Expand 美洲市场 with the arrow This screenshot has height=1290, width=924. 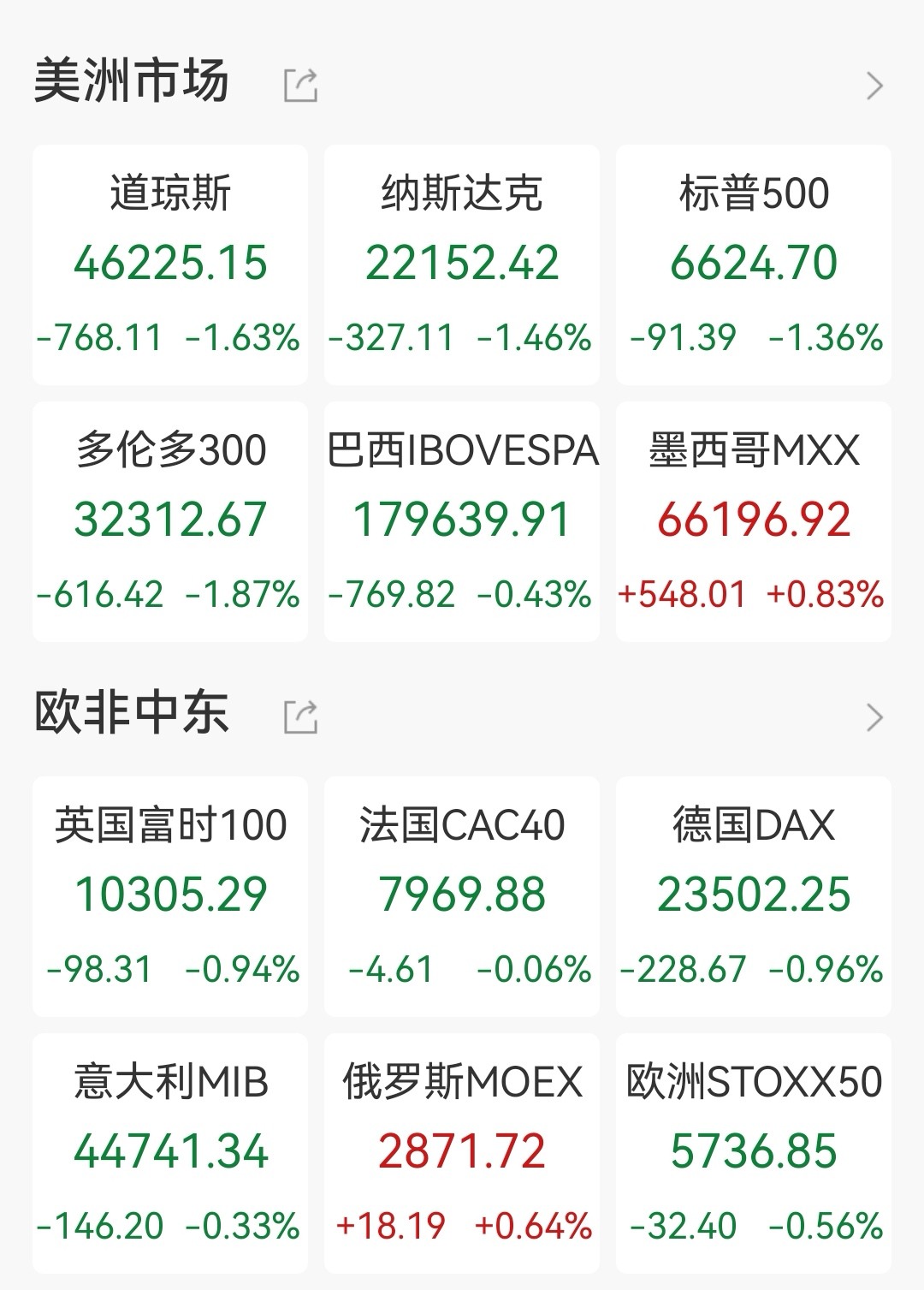pyautogui.click(x=874, y=86)
